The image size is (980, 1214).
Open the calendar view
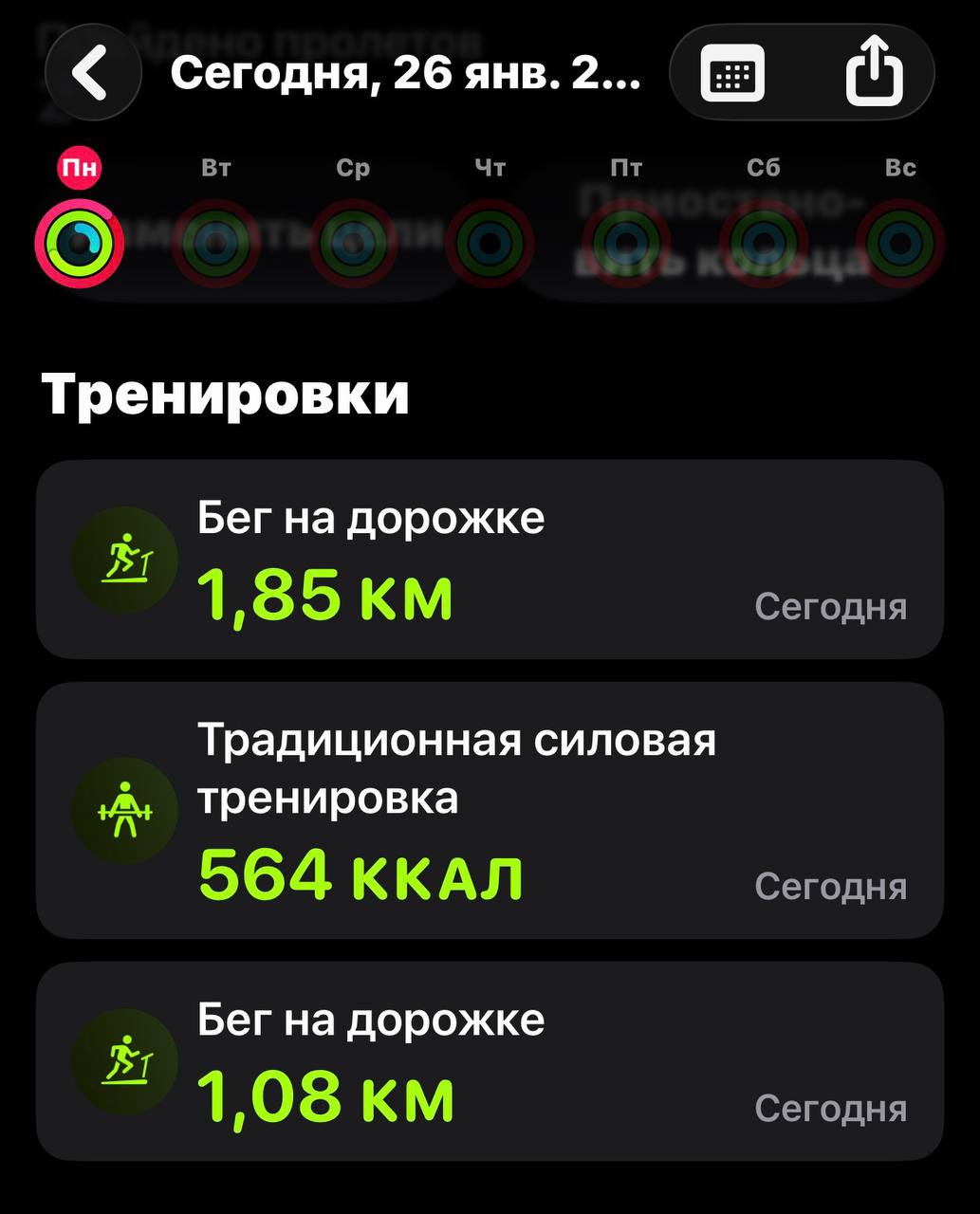pyautogui.click(x=732, y=73)
